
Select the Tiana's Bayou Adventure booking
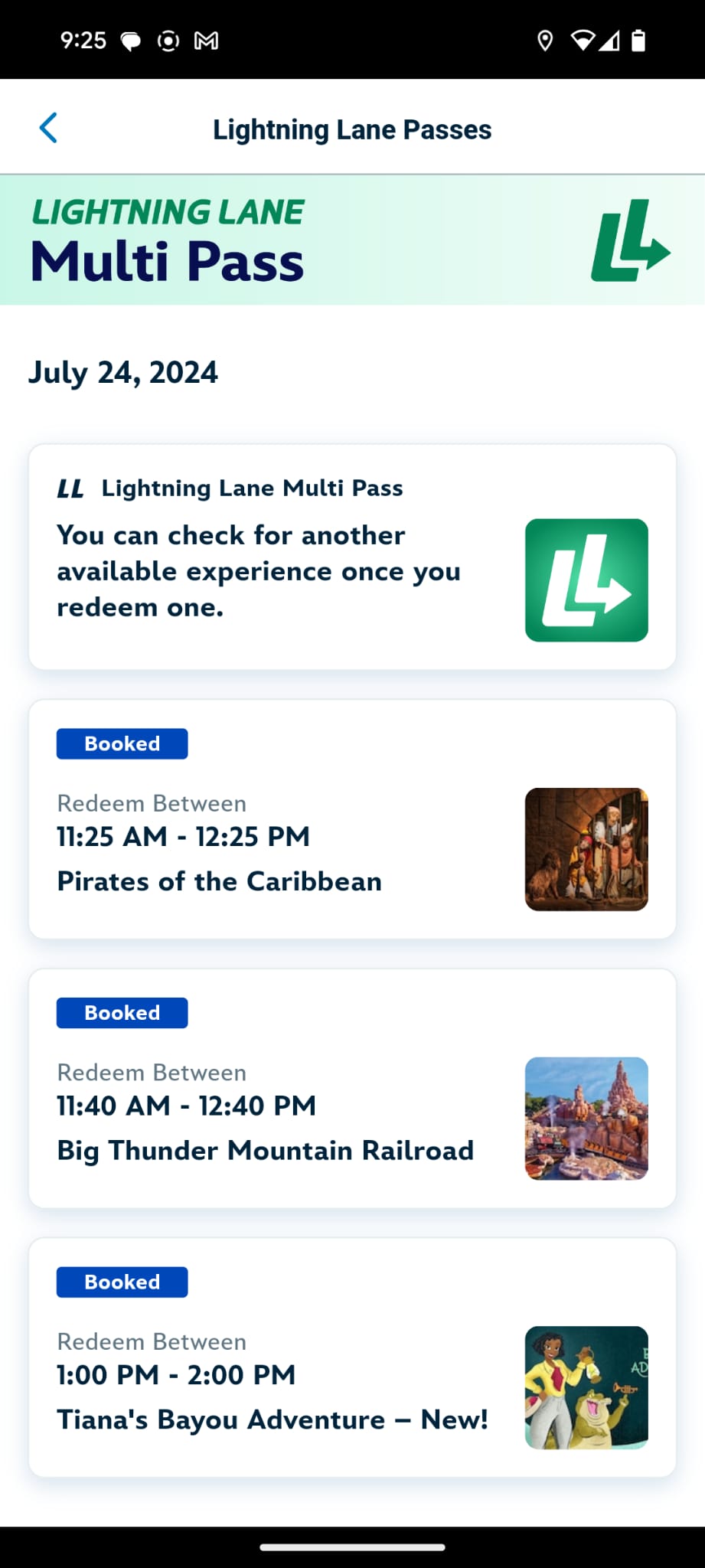tap(352, 1357)
